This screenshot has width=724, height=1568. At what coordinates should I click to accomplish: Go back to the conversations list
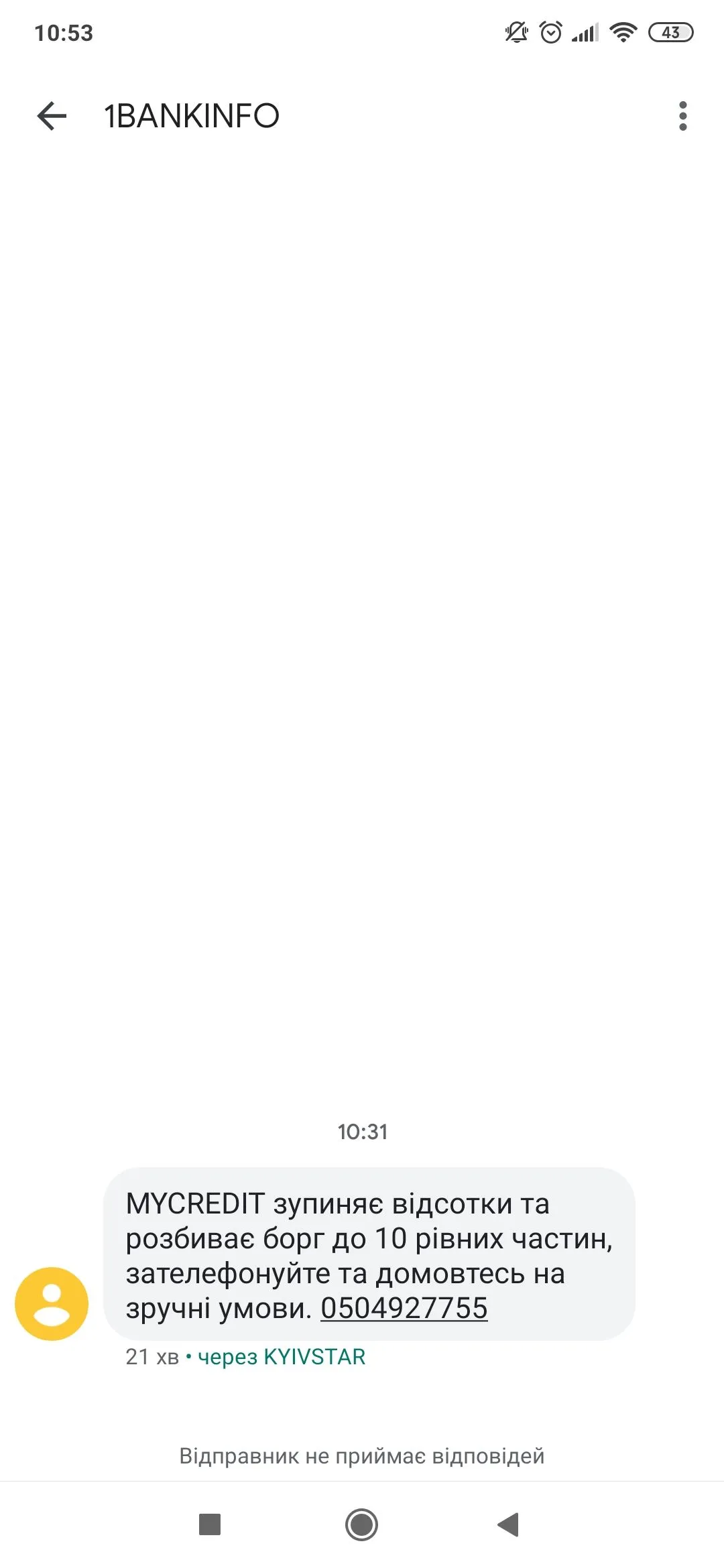(x=52, y=116)
